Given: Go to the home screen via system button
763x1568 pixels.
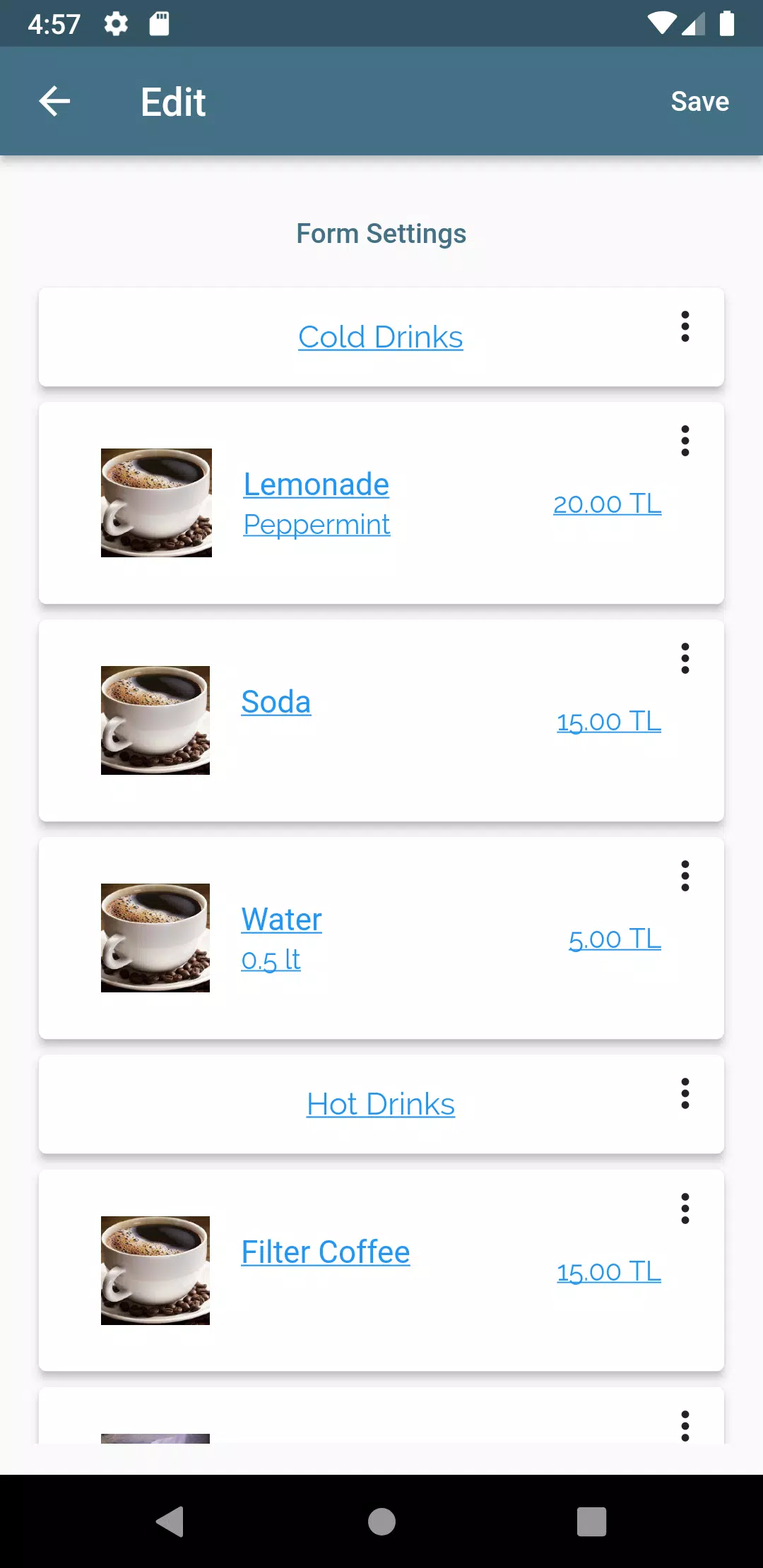Looking at the screenshot, I should point(381,1521).
